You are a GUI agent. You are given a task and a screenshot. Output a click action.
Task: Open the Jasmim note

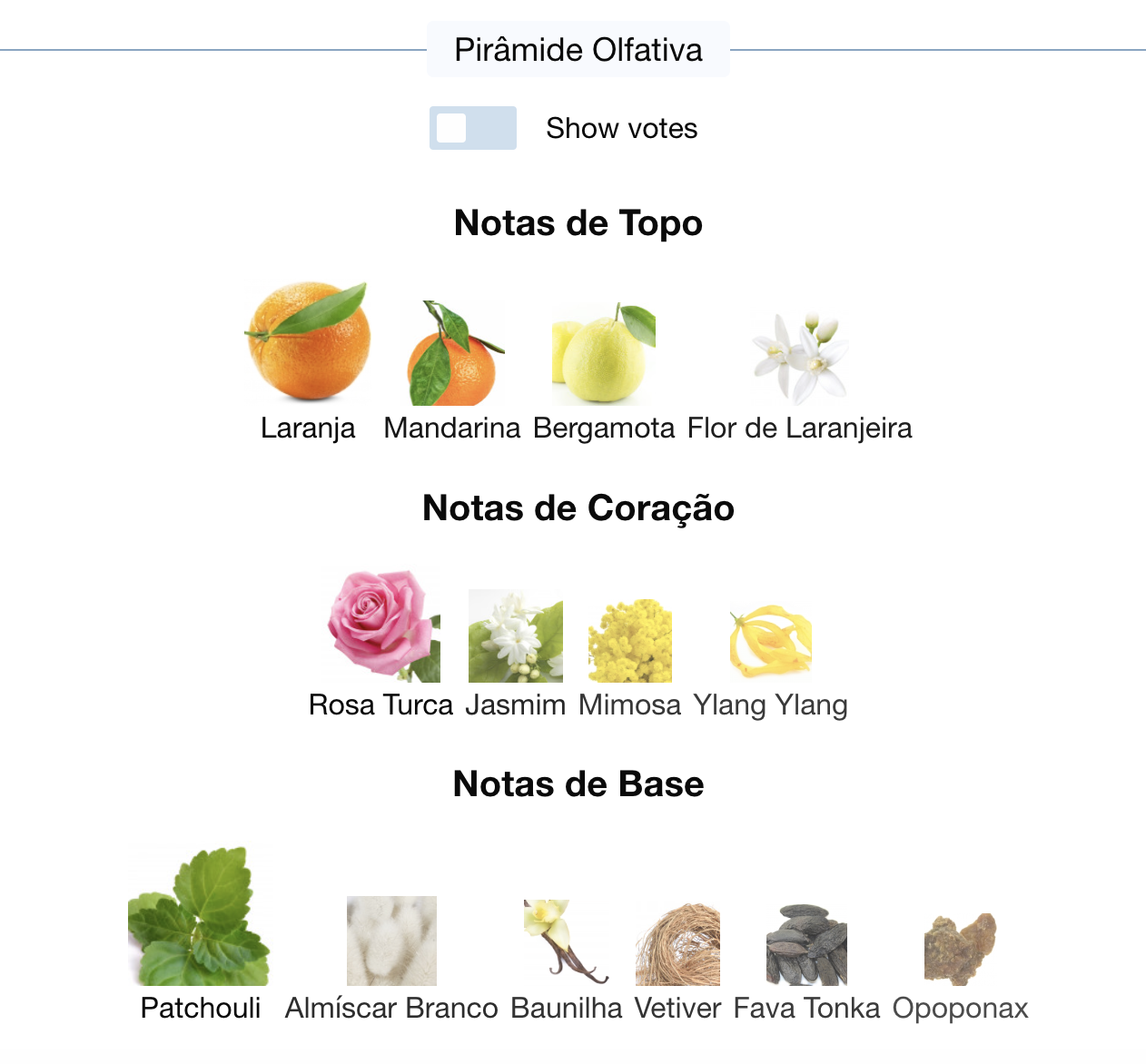tap(515, 636)
